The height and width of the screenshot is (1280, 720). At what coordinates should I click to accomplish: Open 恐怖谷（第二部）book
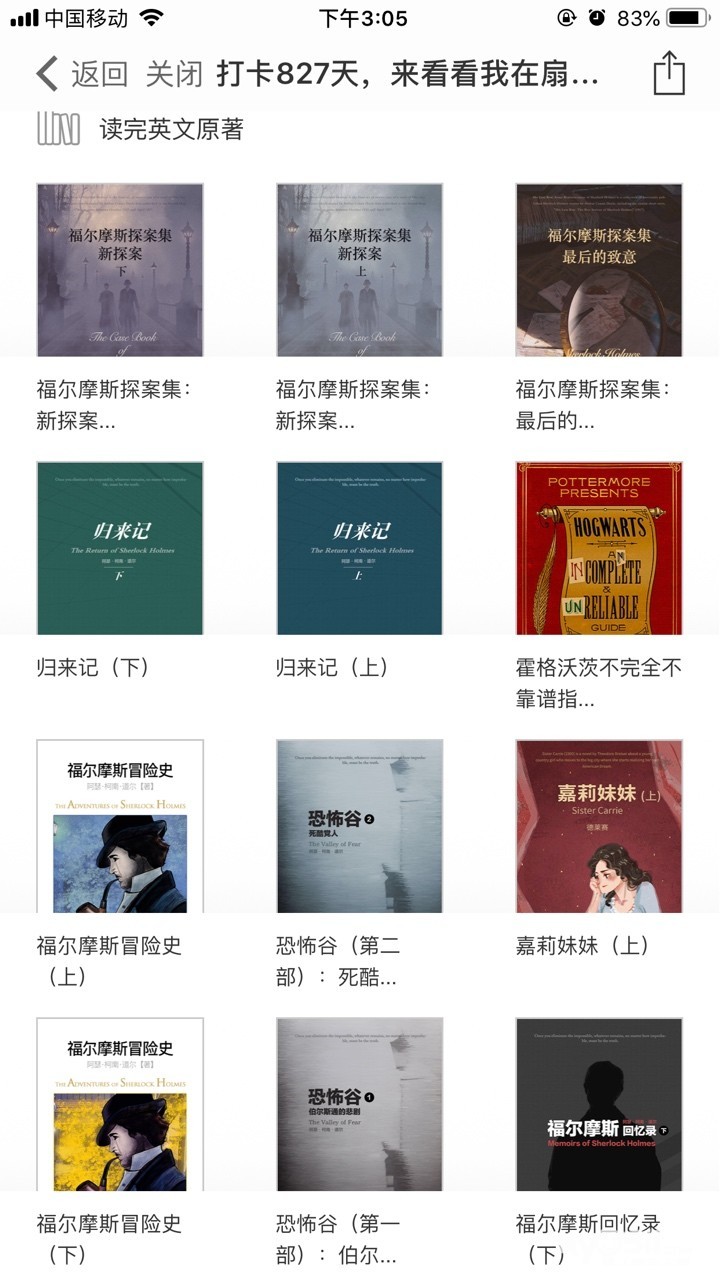pos(360,826)
